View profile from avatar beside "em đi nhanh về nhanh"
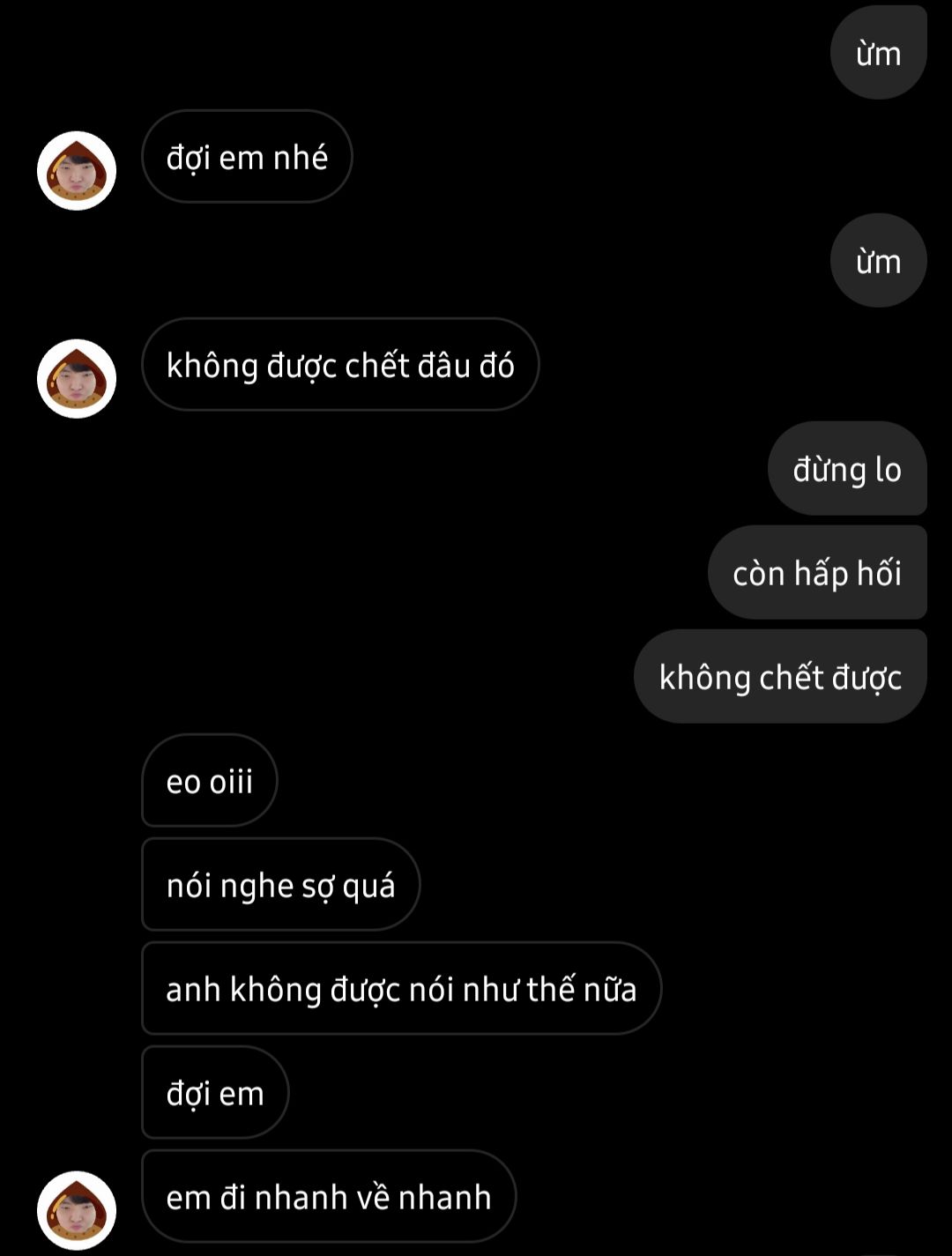 77,1209
